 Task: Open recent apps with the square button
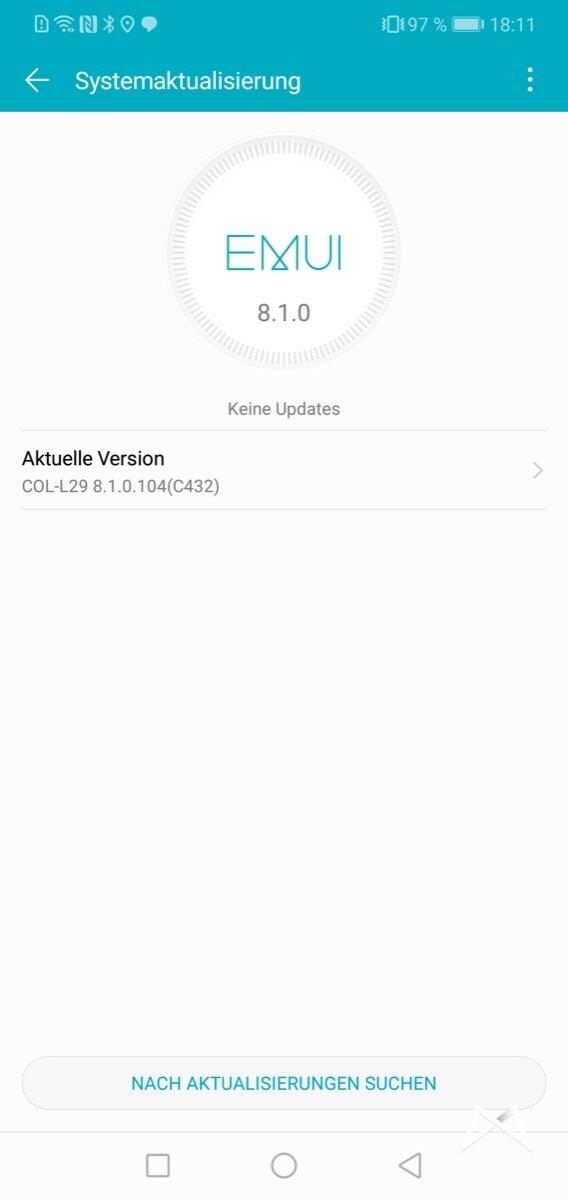[158, 1165]
